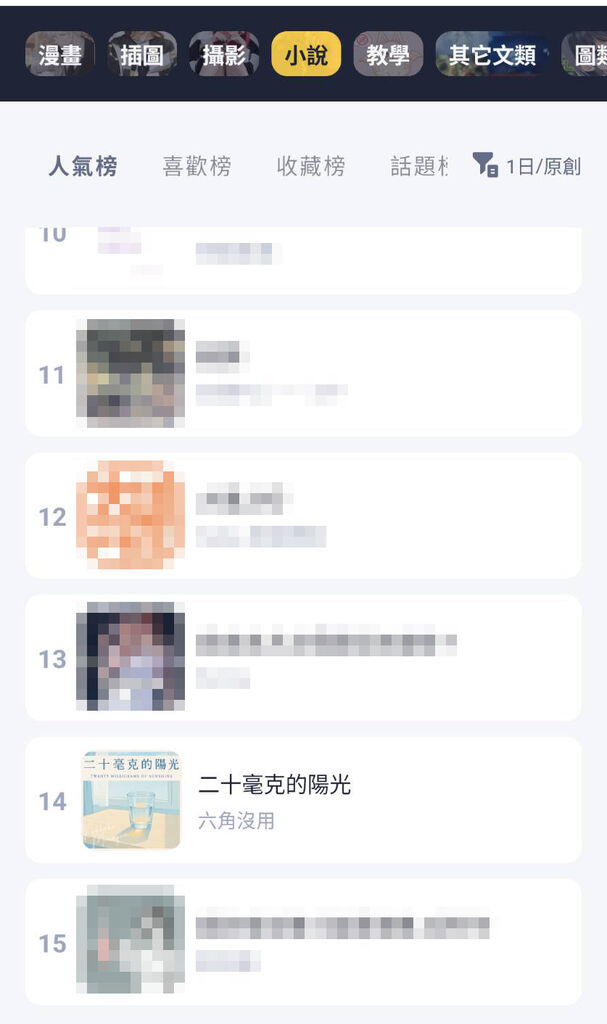View the 喜歡榜 ranking tab
The width and height of the screenshot is (607, 1024).
click(x=197, y=167)
